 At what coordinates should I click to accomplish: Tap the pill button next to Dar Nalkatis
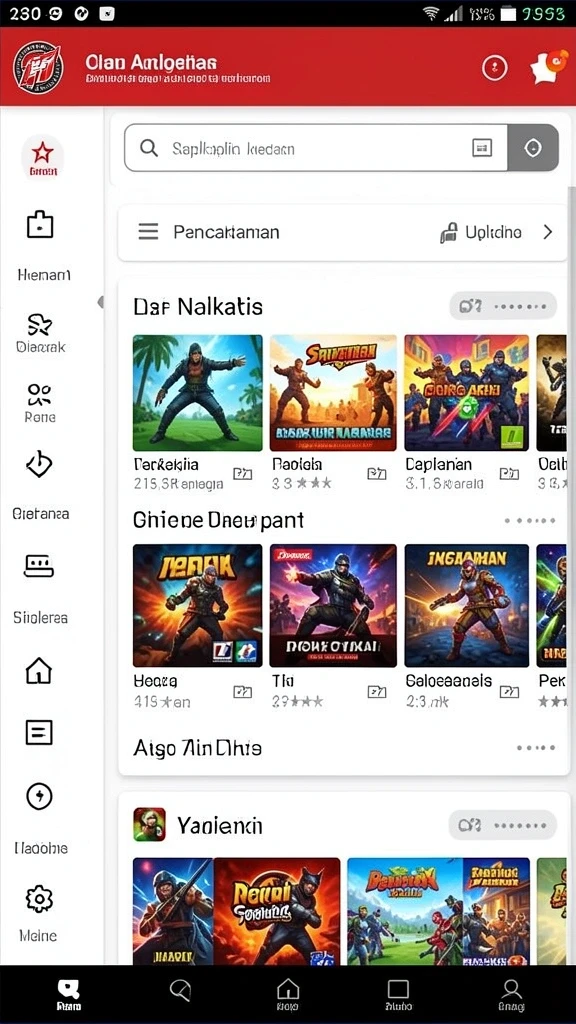503,306
